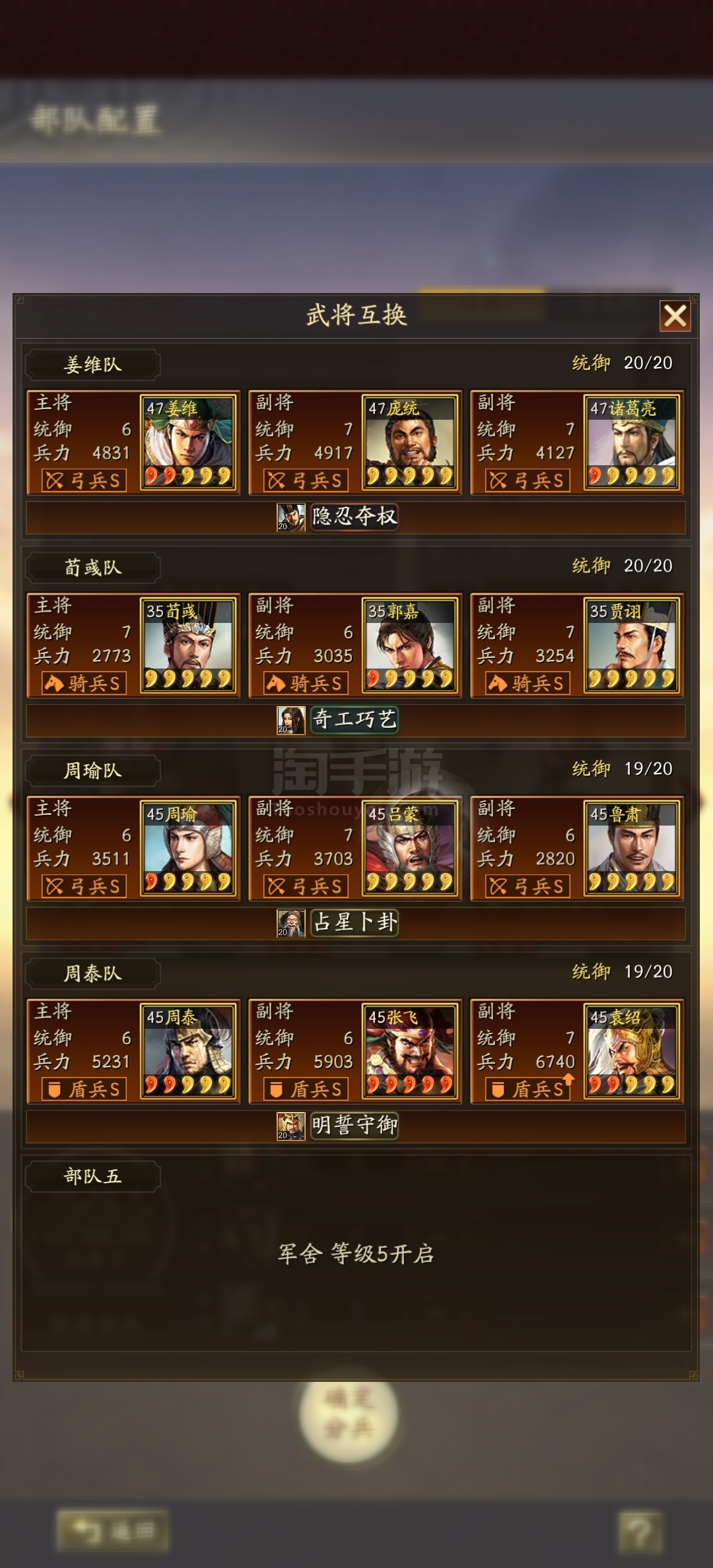This screenshot has width=713, height=1568.
Task: Close the 武将互换 dialog
Action: pos(675,316)
